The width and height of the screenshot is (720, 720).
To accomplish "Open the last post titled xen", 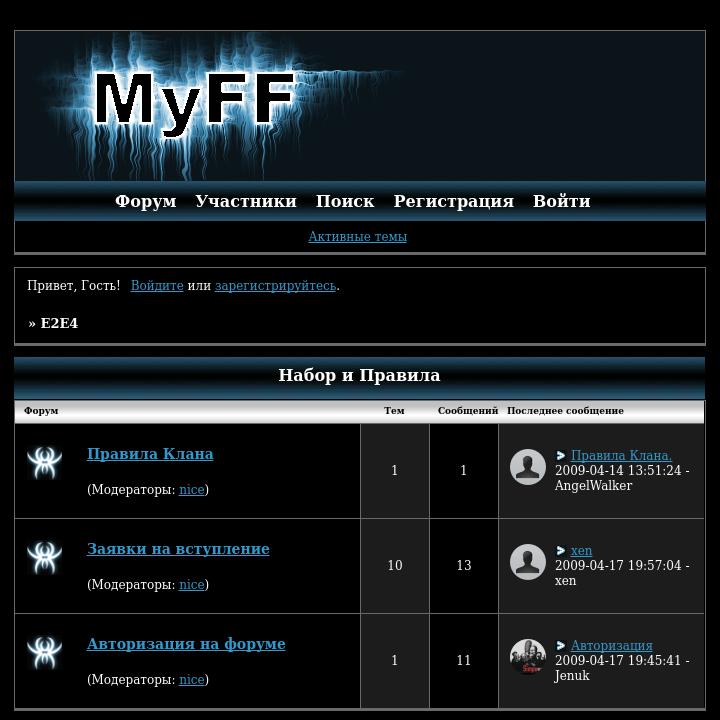I will click(x=581, y=551).
